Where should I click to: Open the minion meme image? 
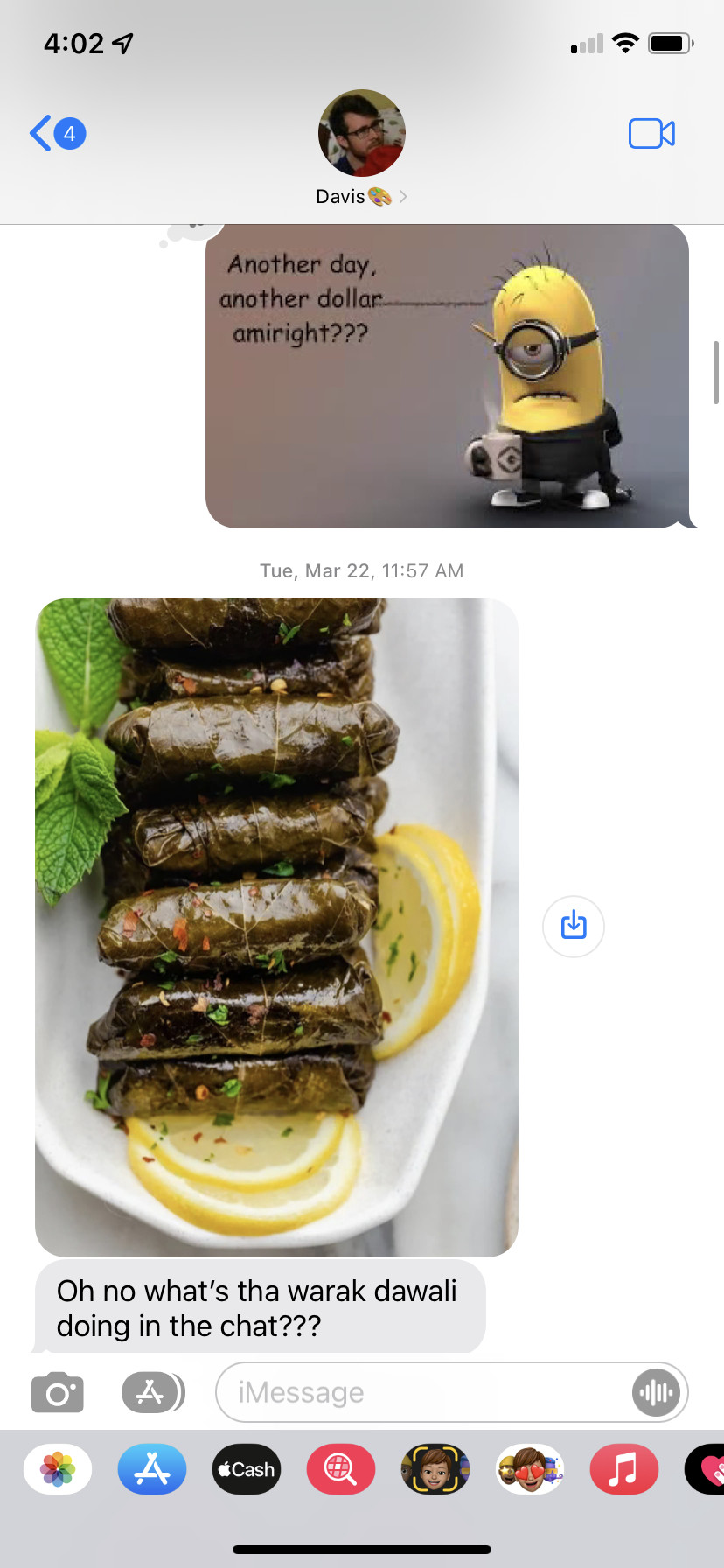pyautogui.click(x=447, y=376)
